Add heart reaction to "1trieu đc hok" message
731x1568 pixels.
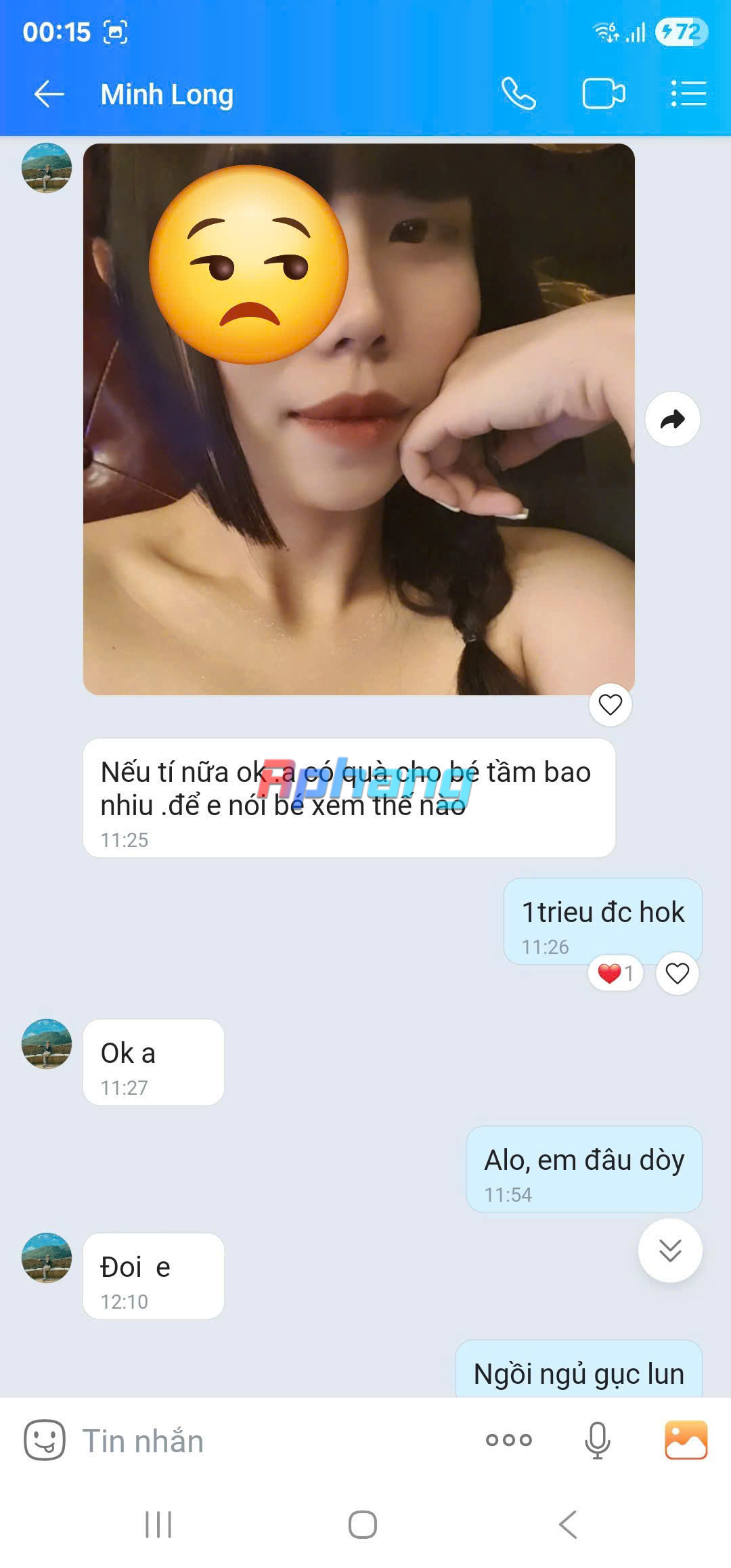pyautogui.click(x=677, y=974)
